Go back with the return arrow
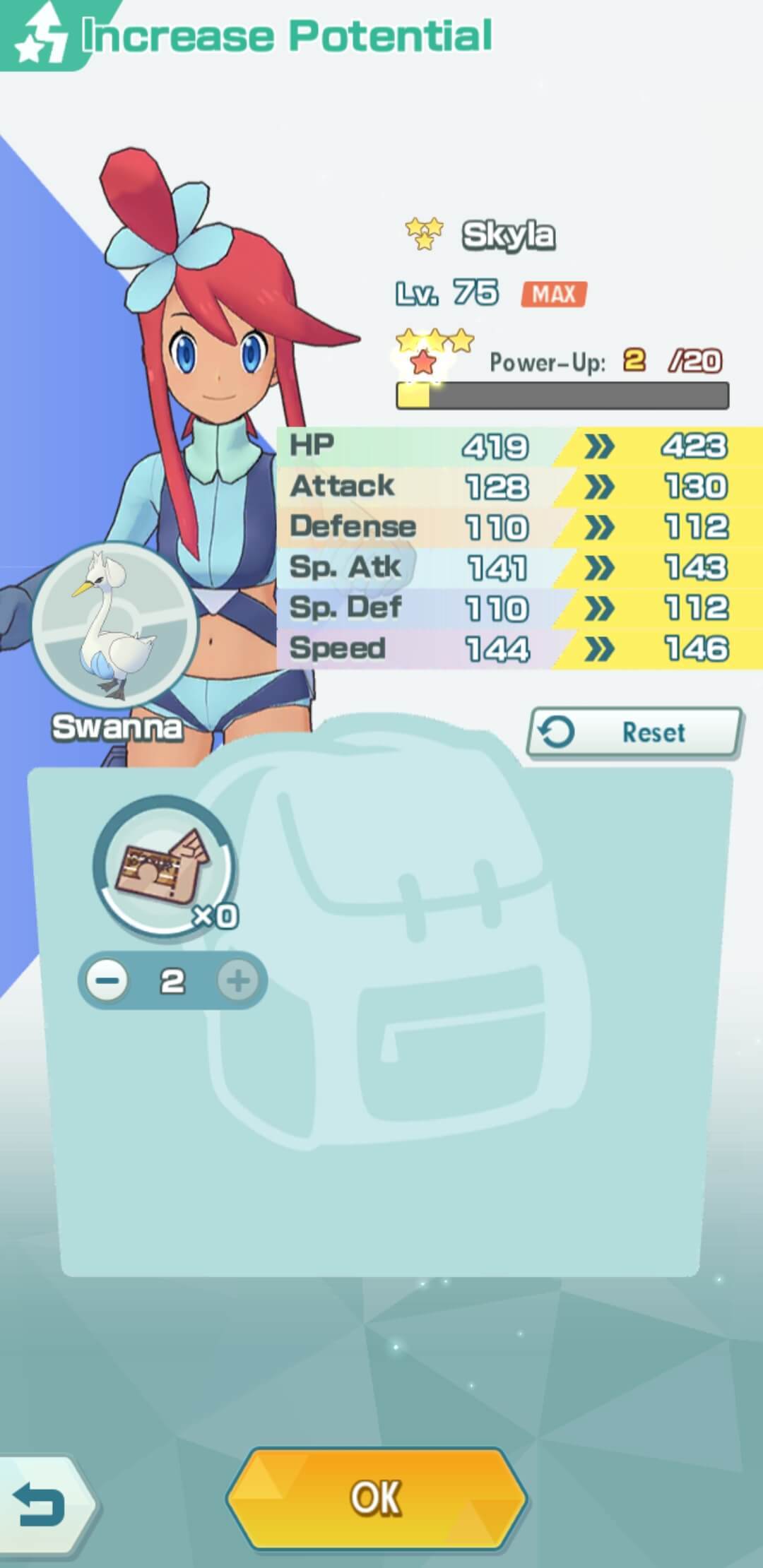Viewport: 763px width, 1568px height. point(41,1504)
